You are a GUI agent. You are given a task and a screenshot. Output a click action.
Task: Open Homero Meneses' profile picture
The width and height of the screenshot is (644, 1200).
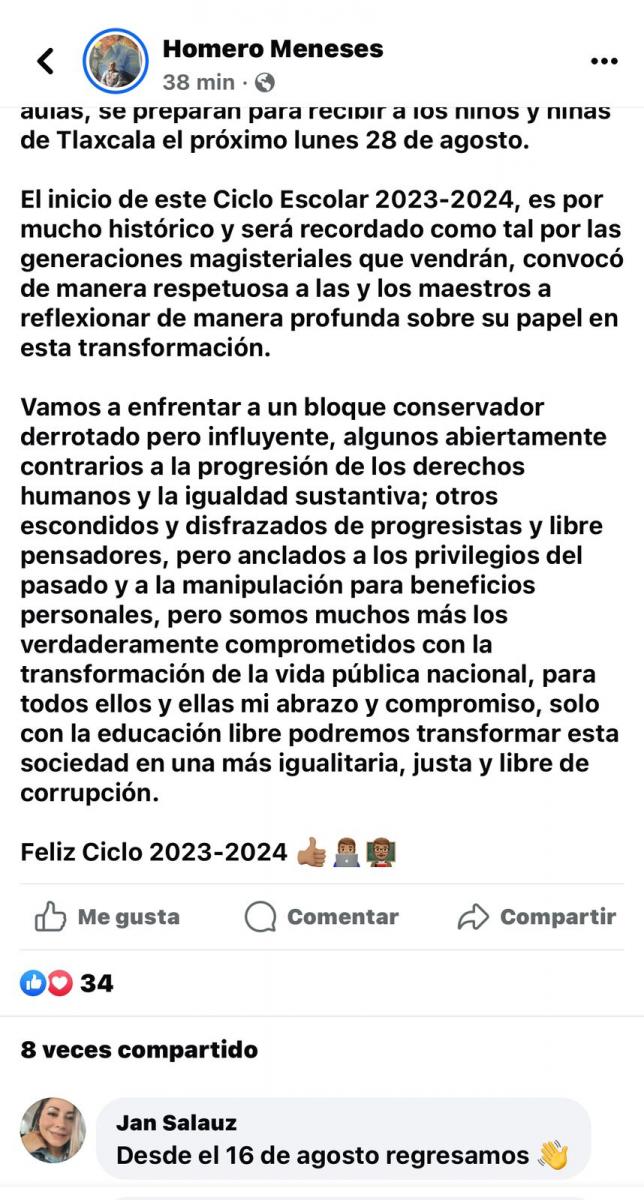[x=116, y=61]
